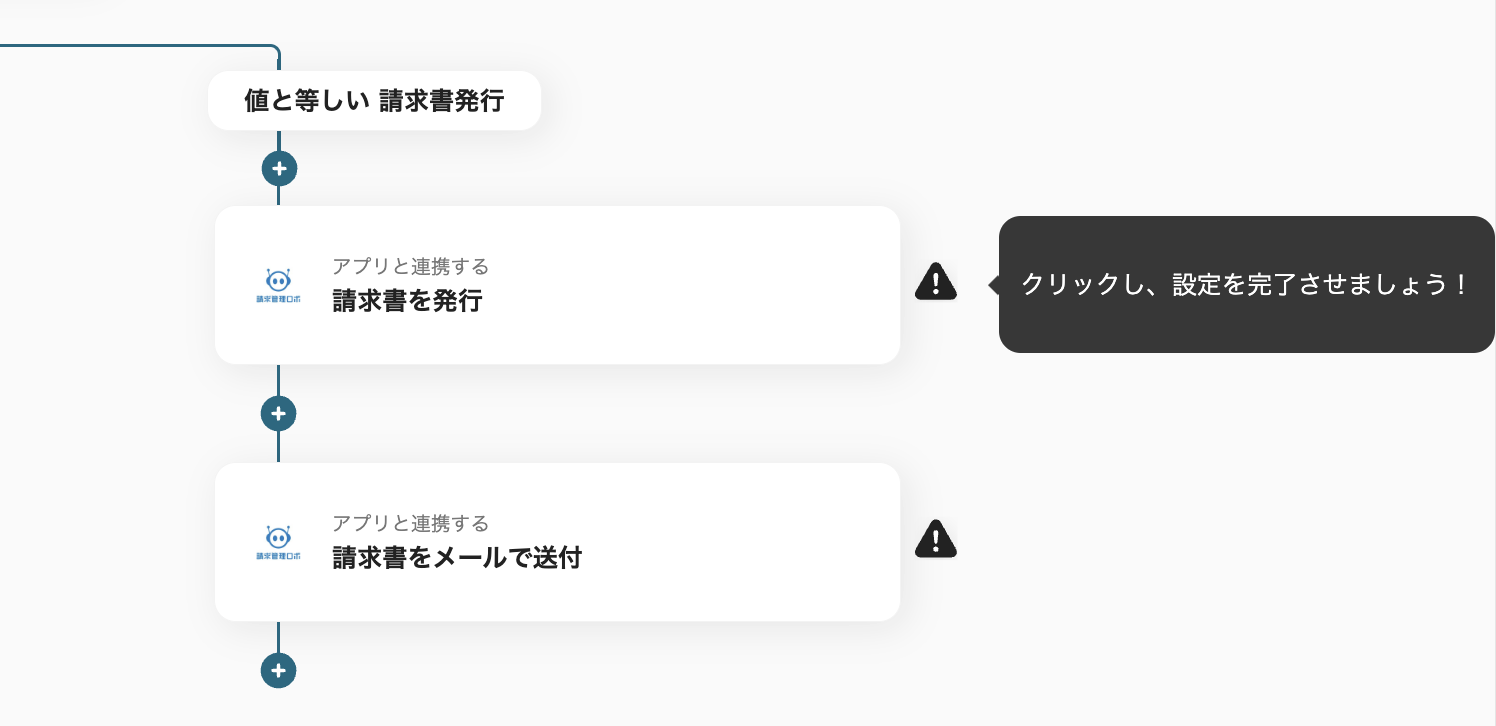Add a step below 値と等しい 請求書発行 label
Image resolution: width=1496 pixels, height=726 pixels.
coord(279,168)
